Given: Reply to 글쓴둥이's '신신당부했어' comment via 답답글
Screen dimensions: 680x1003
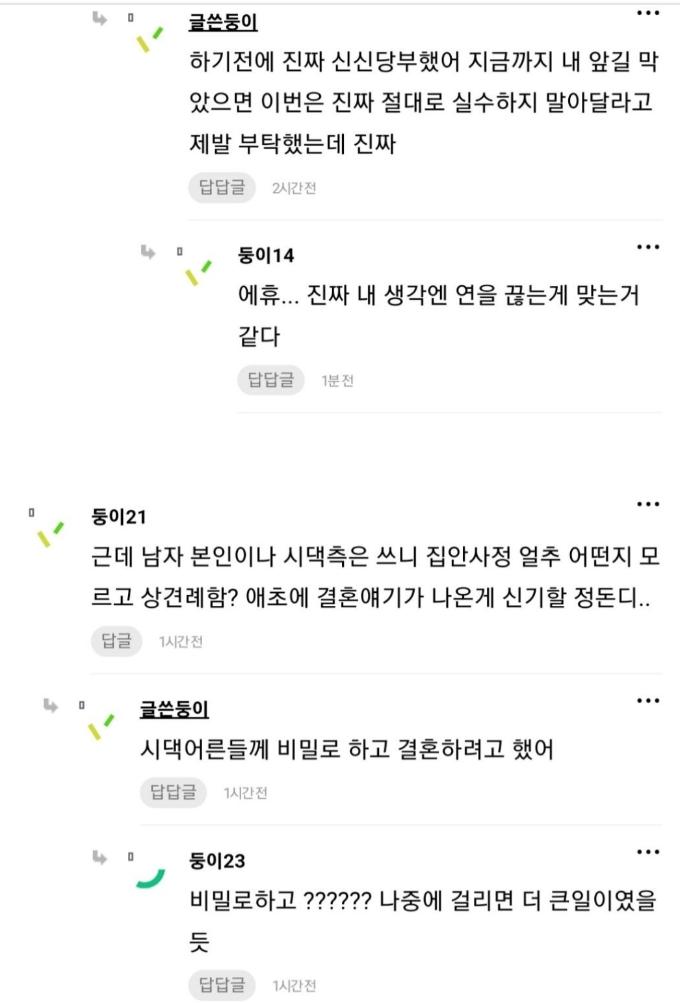Looking at the screenshot, I should [222, 187].
